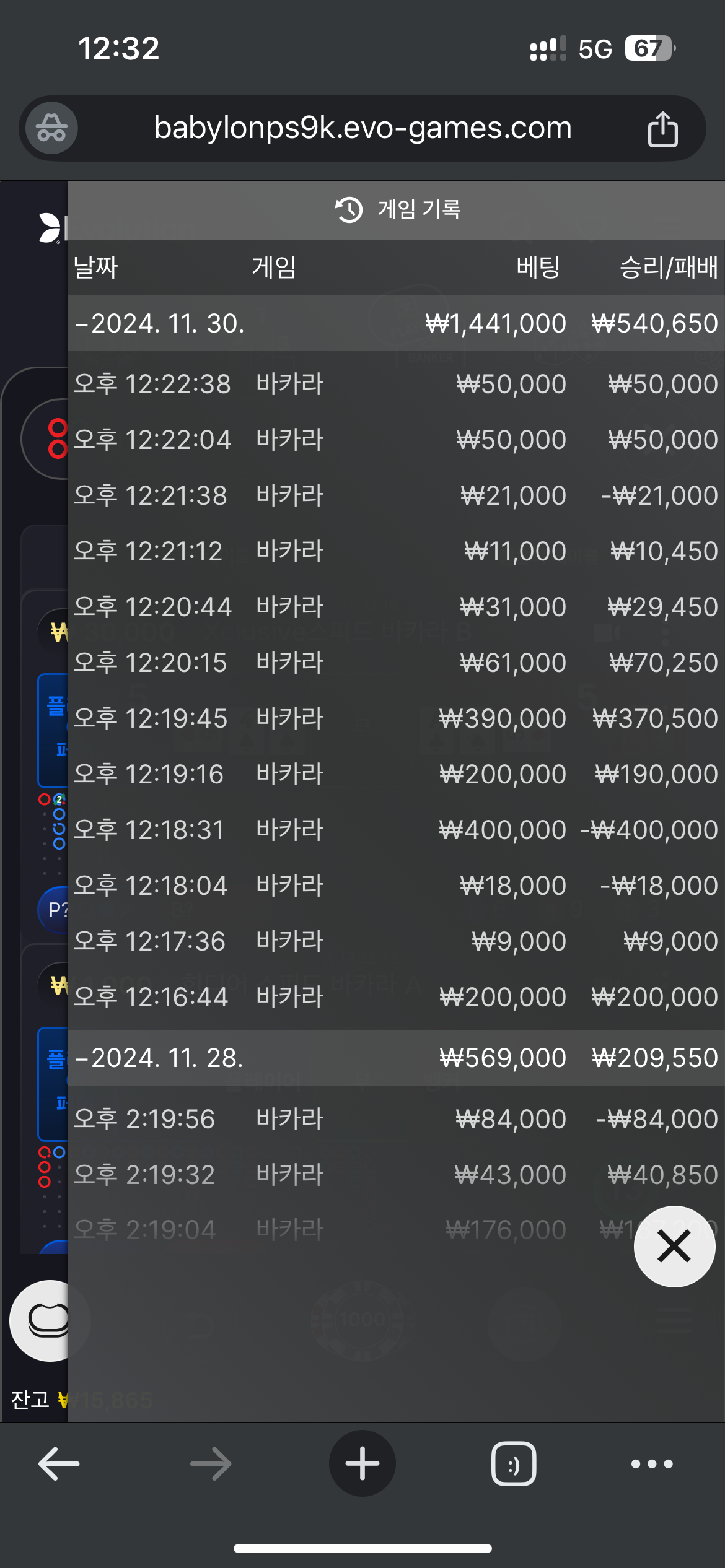725x1568 pixels.
Task: Tap the private browsing incognito icon
Action: (x=51, y=128)
